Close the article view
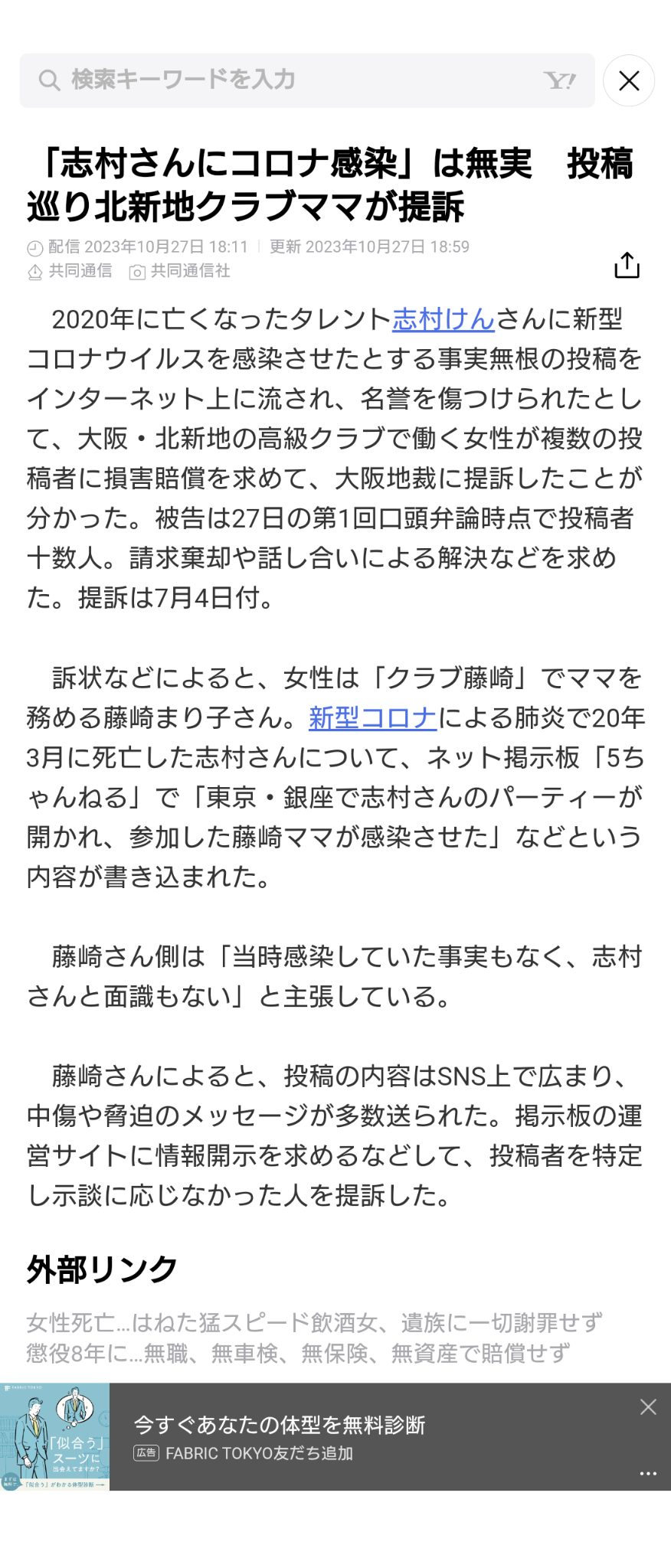Screen dimensions: 671x1568 point(628,80)
